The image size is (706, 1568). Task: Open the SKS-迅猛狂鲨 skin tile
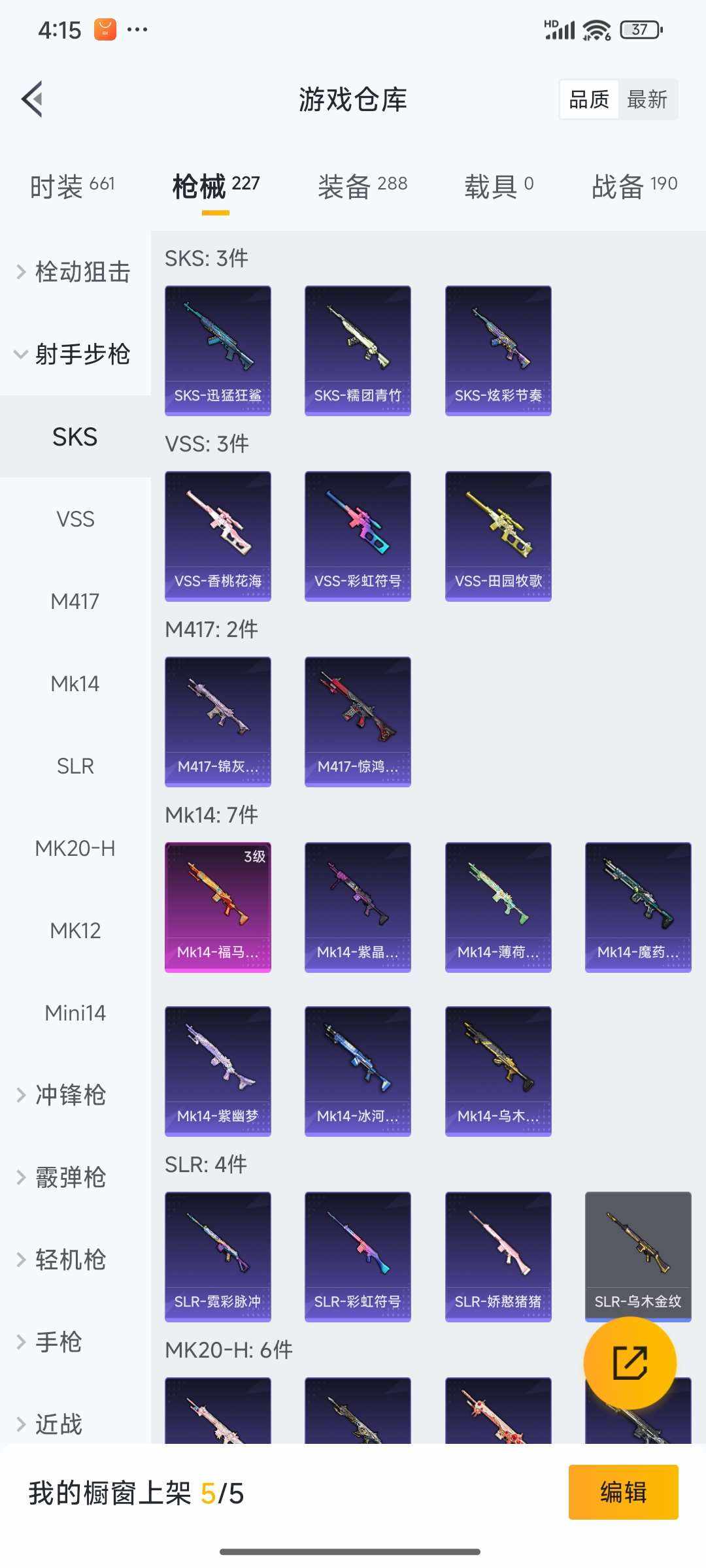(x=218, y=350)
